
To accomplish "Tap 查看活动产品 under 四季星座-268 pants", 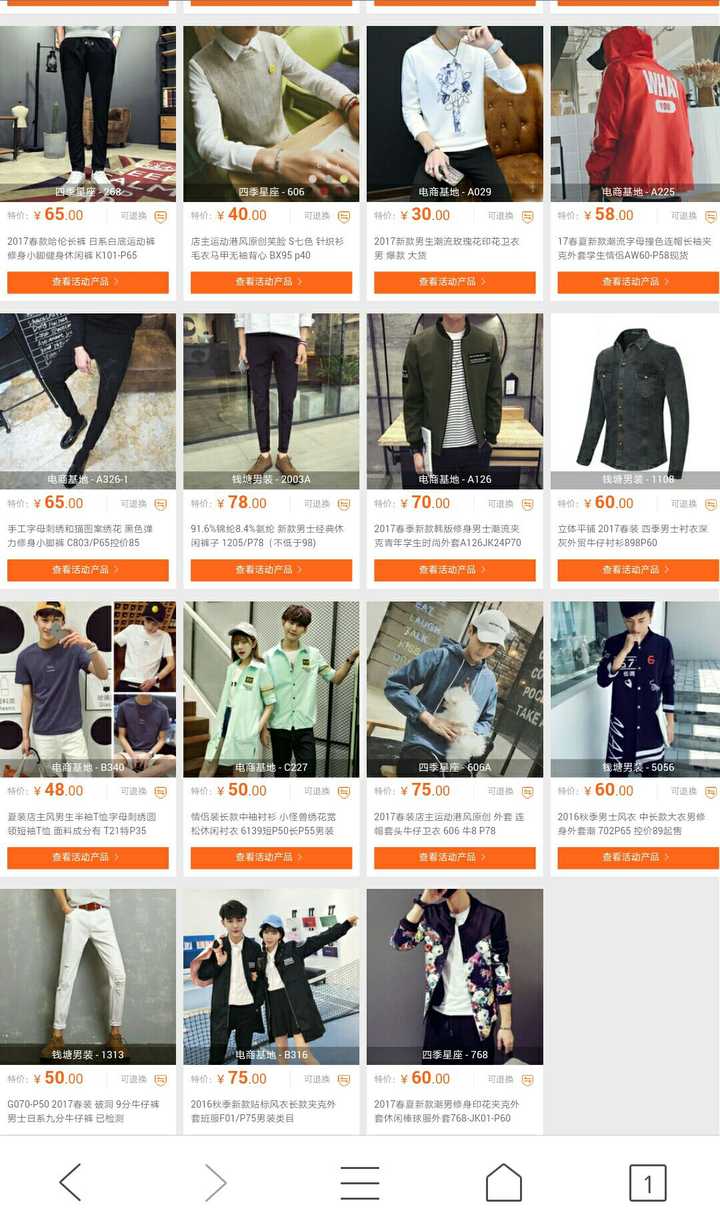I will click(x=88, y=282).
